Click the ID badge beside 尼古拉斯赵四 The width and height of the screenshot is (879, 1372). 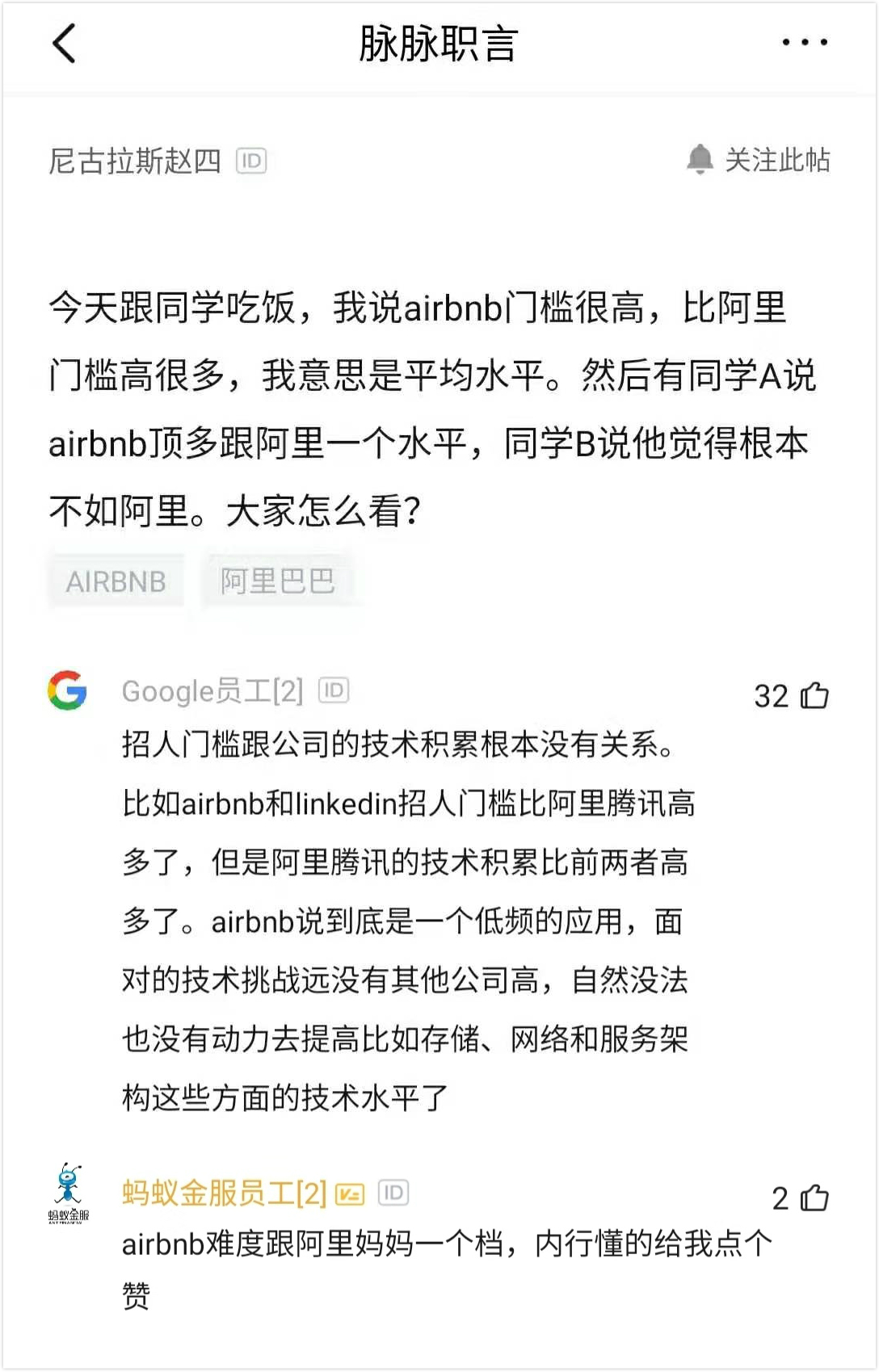(250, 160)
